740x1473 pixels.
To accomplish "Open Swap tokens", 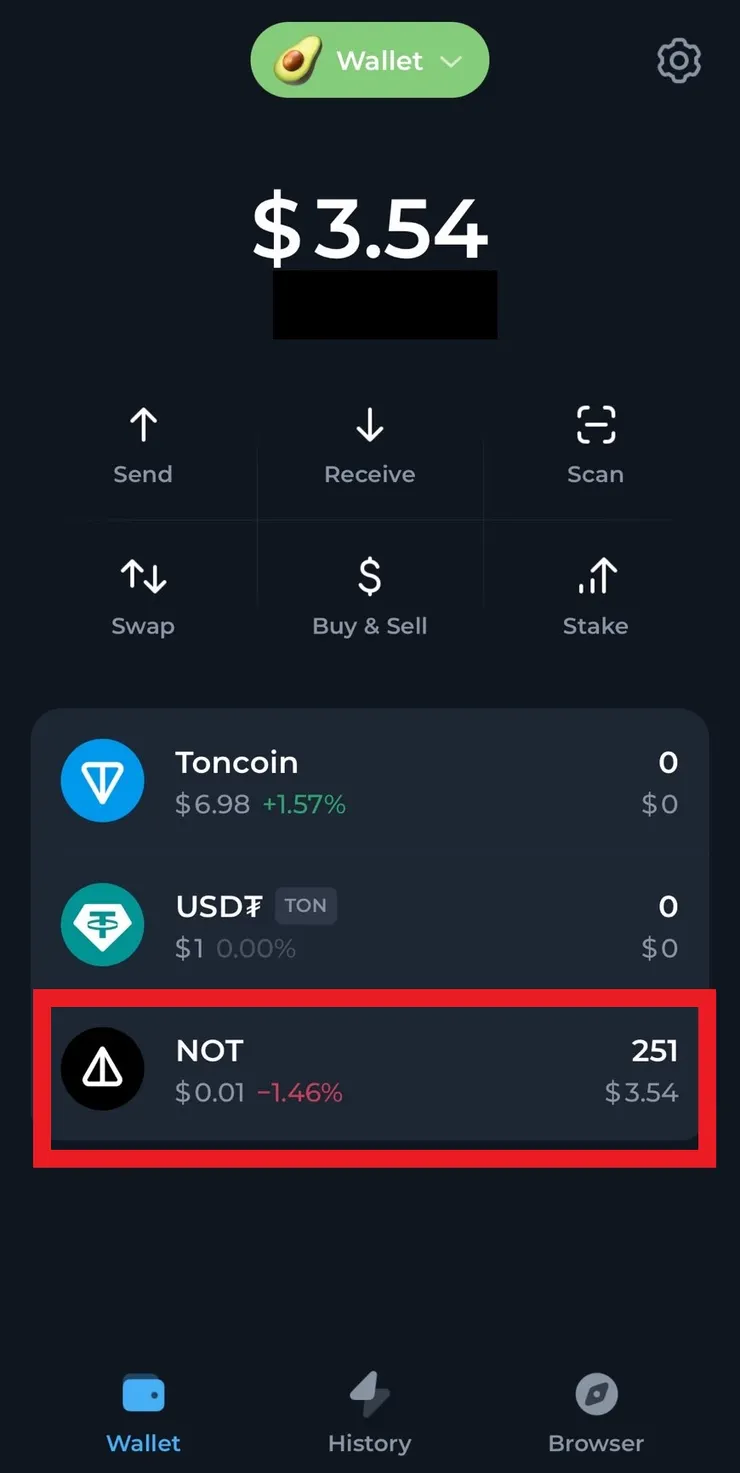I will click(143, 597).
